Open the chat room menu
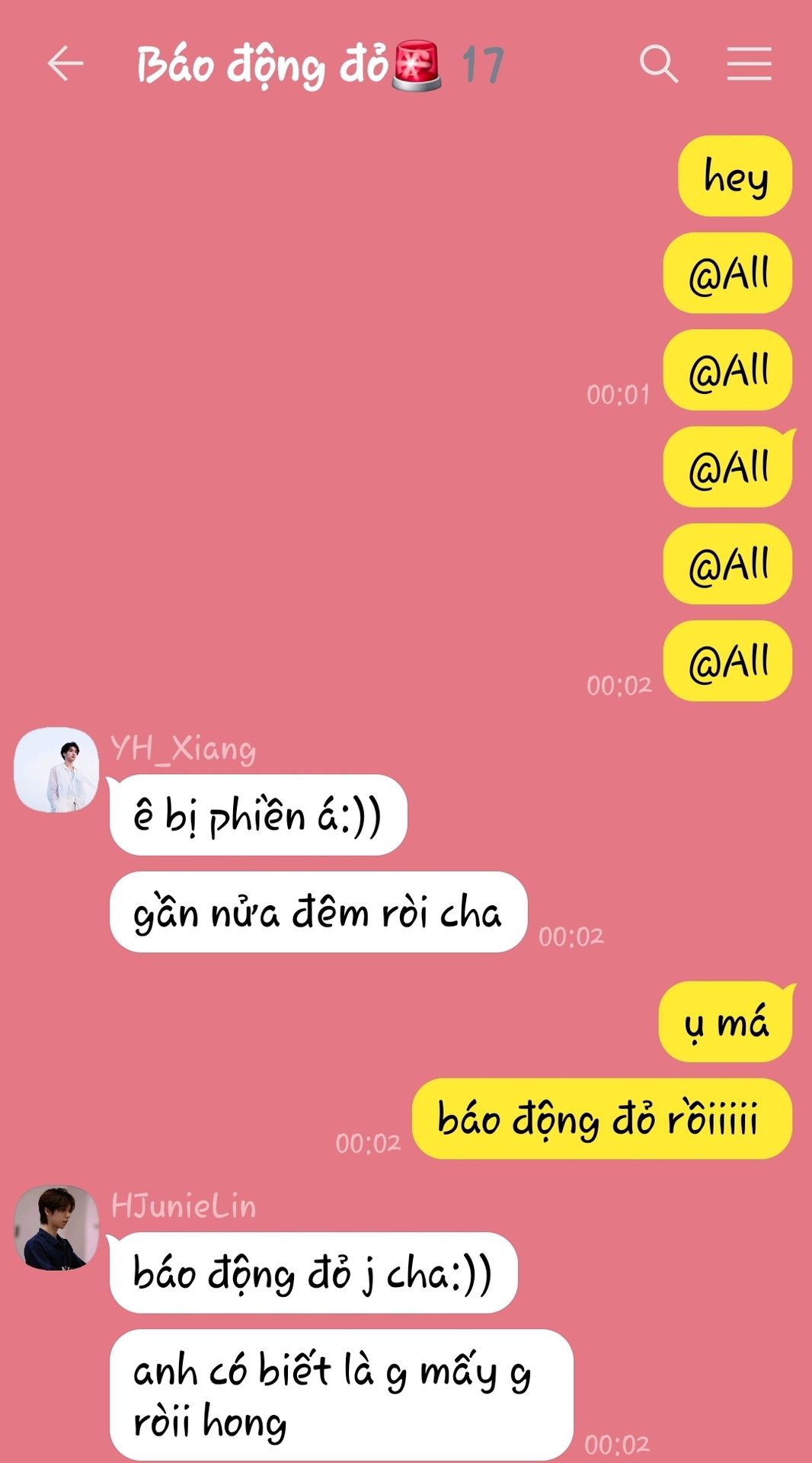812x1463 pixels. [x=749, y=63]
